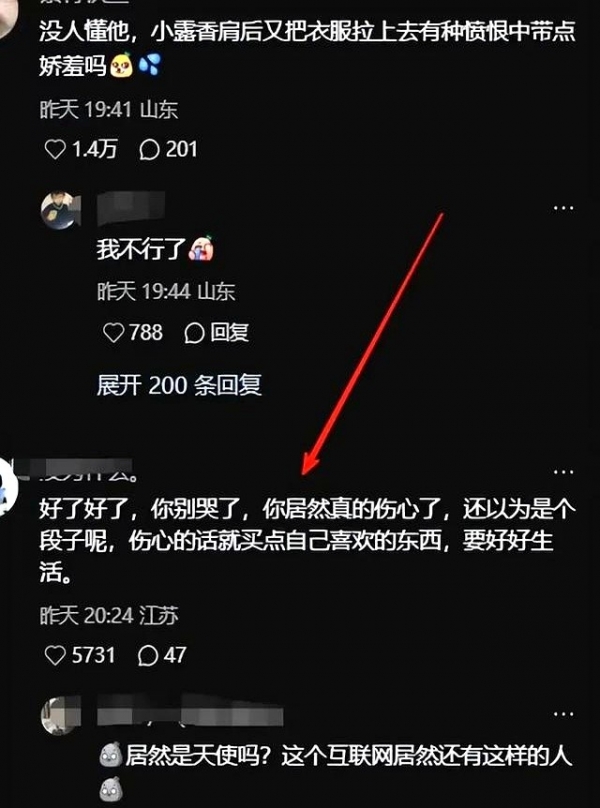Open replies on the comment with 201 replies

[151, 150]
